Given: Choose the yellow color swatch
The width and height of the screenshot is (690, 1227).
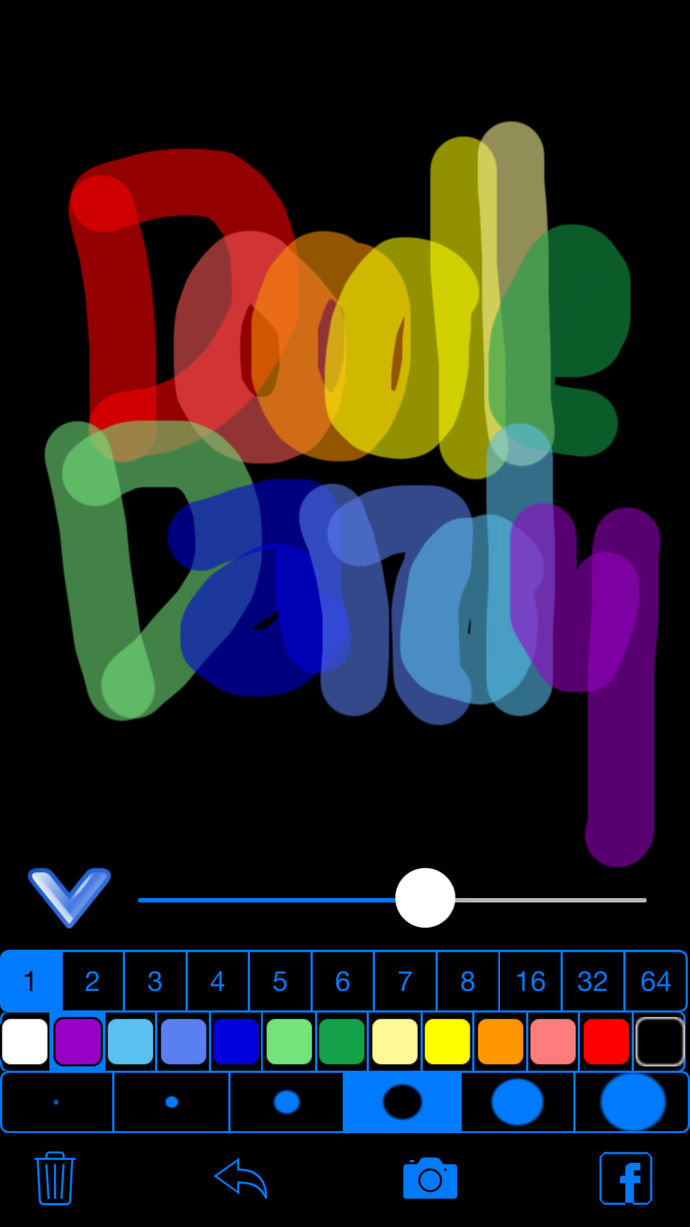Looking at the screenshot, I should (447, 1042).
